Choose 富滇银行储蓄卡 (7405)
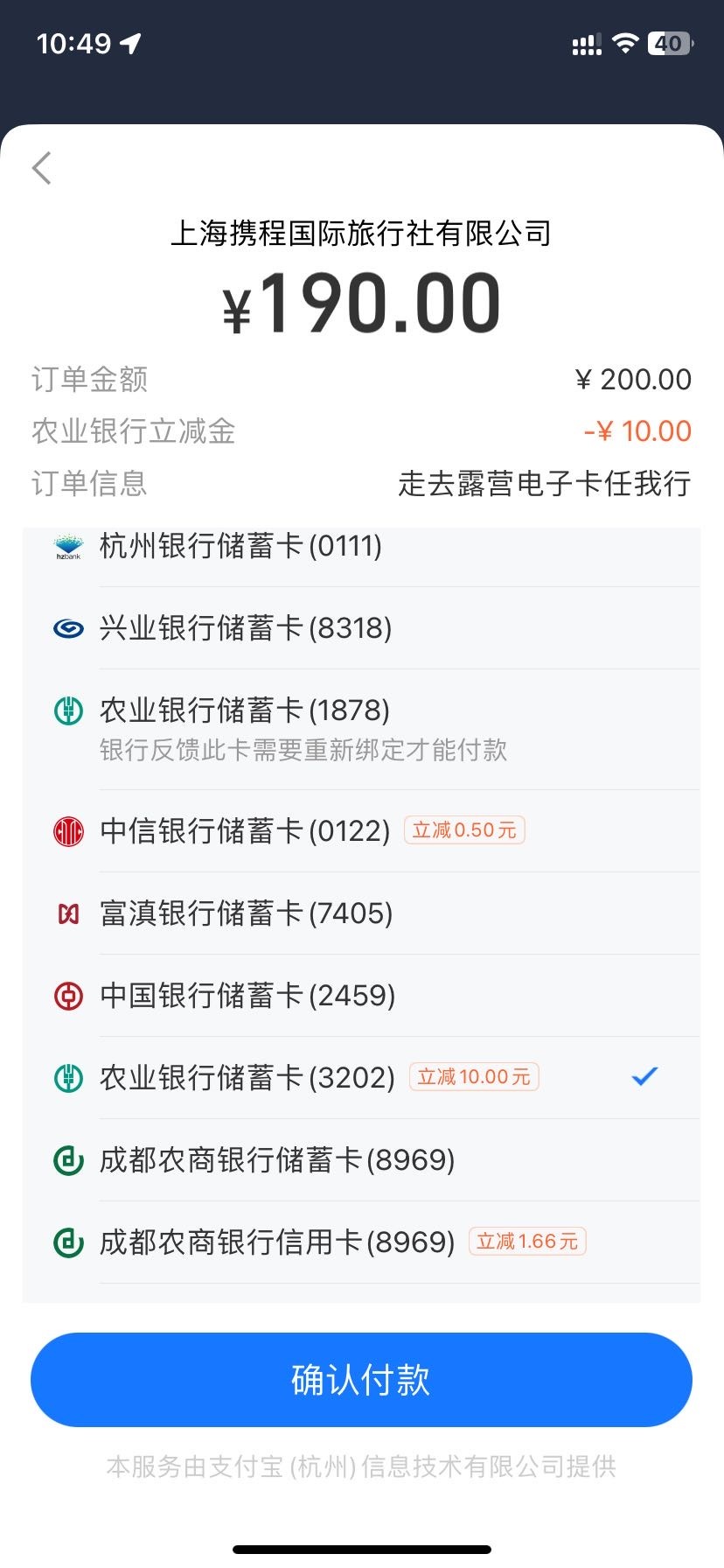Image resolution: width=724 pixels, height=1568 pixels. [x=362, y=913]
